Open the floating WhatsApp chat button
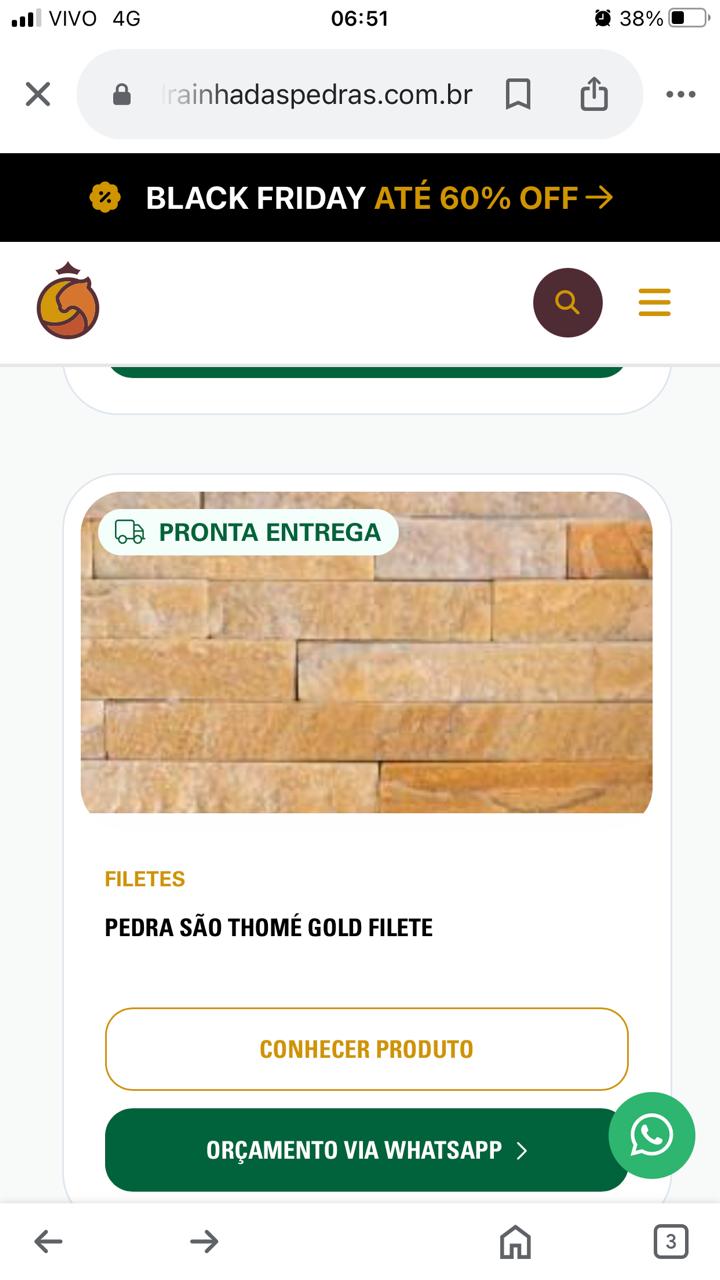The image size is (720, 1280). pos(652,1135)
